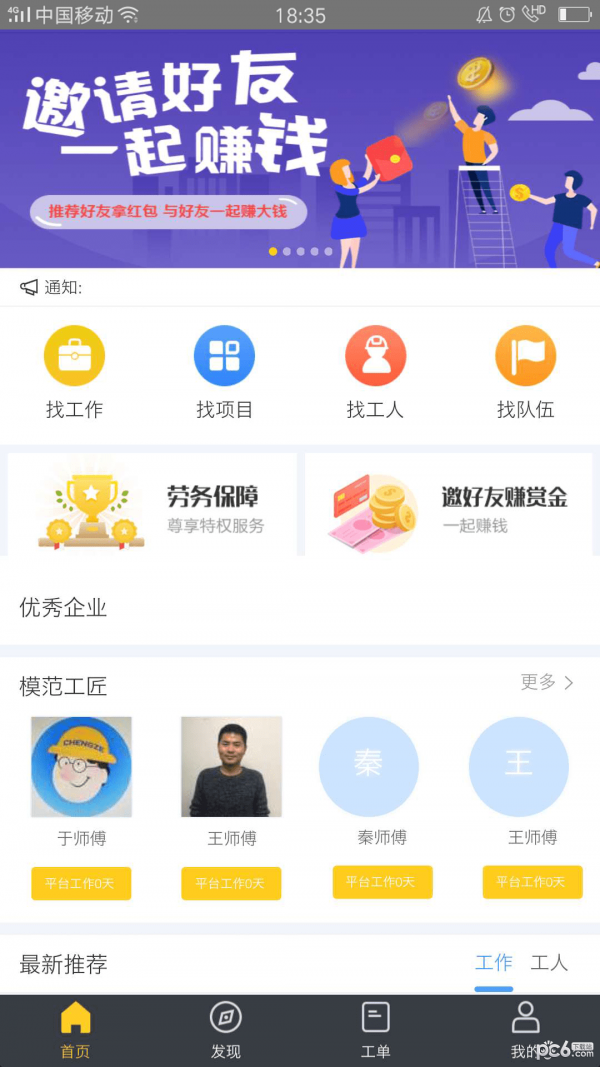Go to the 首页 home tab

tap(75, 1030)
